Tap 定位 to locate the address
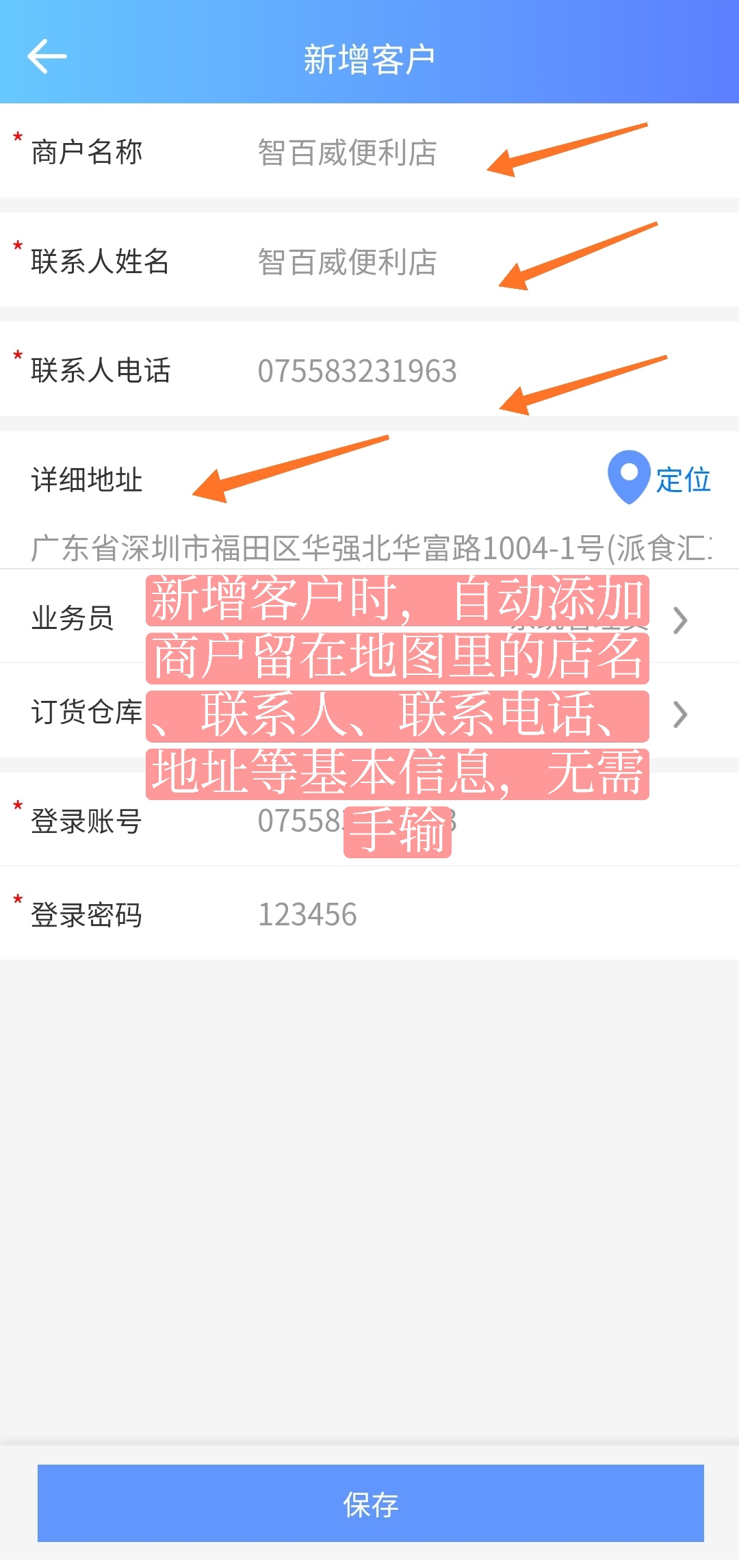 [660, 478]
